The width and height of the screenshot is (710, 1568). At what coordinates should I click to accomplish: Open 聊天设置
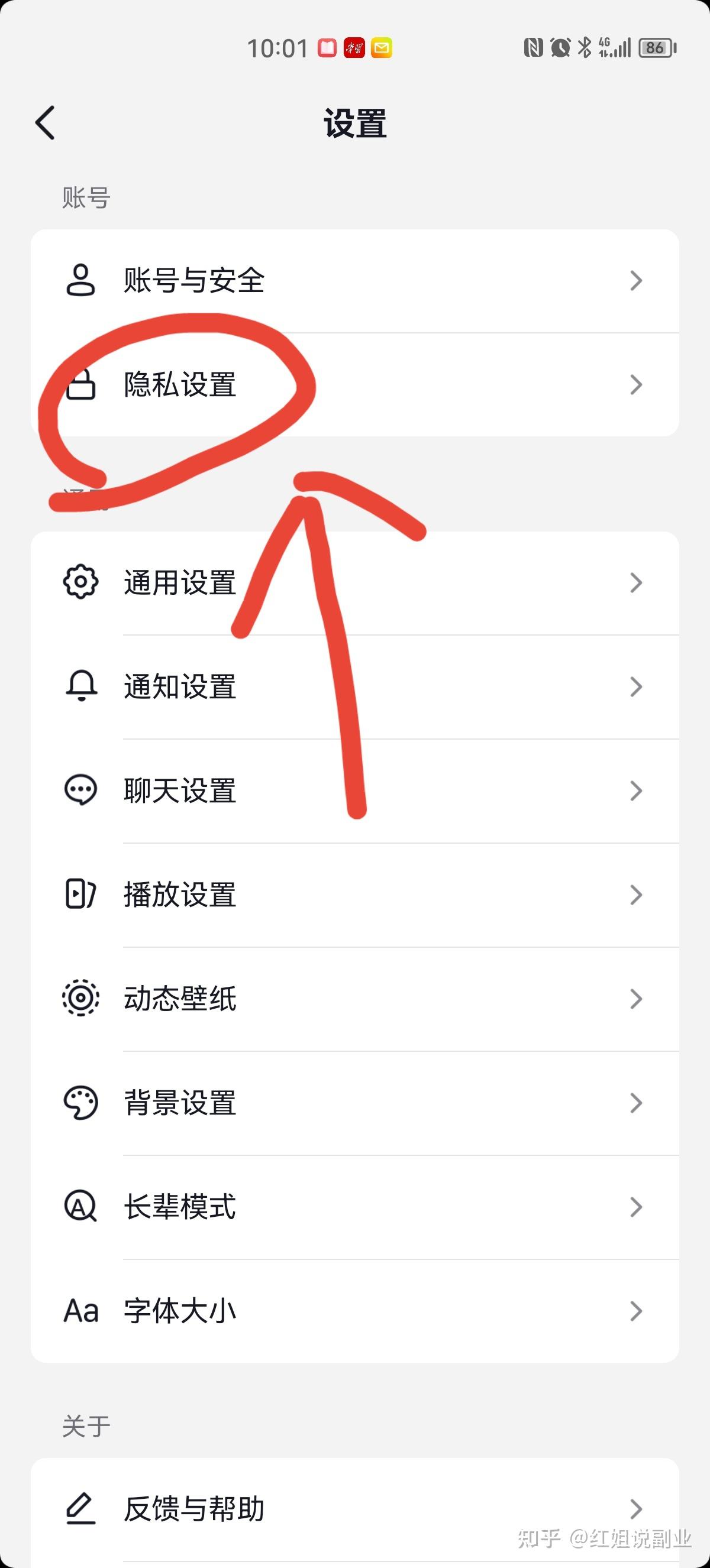coord(354,791)
